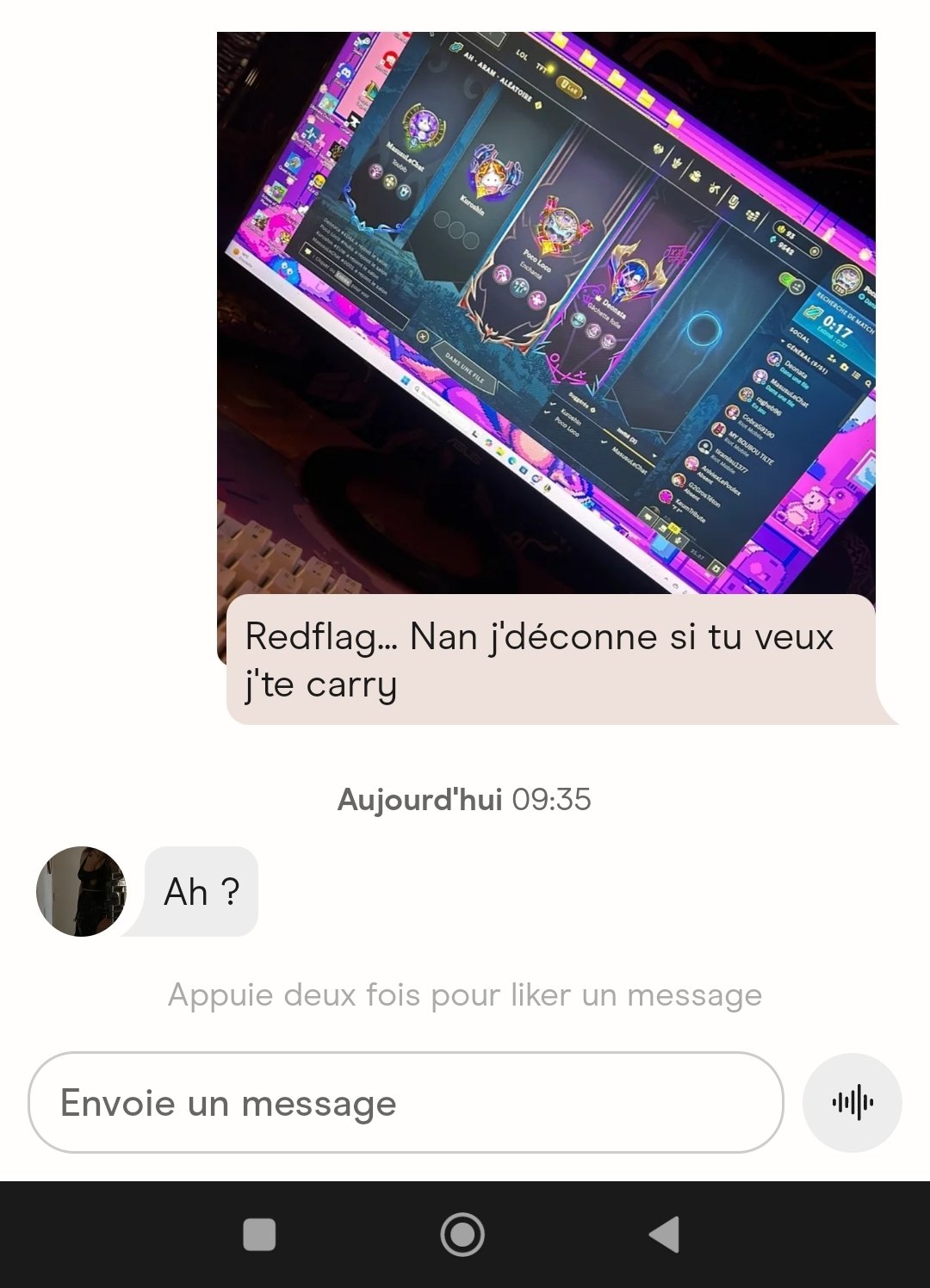
Task: Go to the phone's home screen
Action: point(462,1235)
